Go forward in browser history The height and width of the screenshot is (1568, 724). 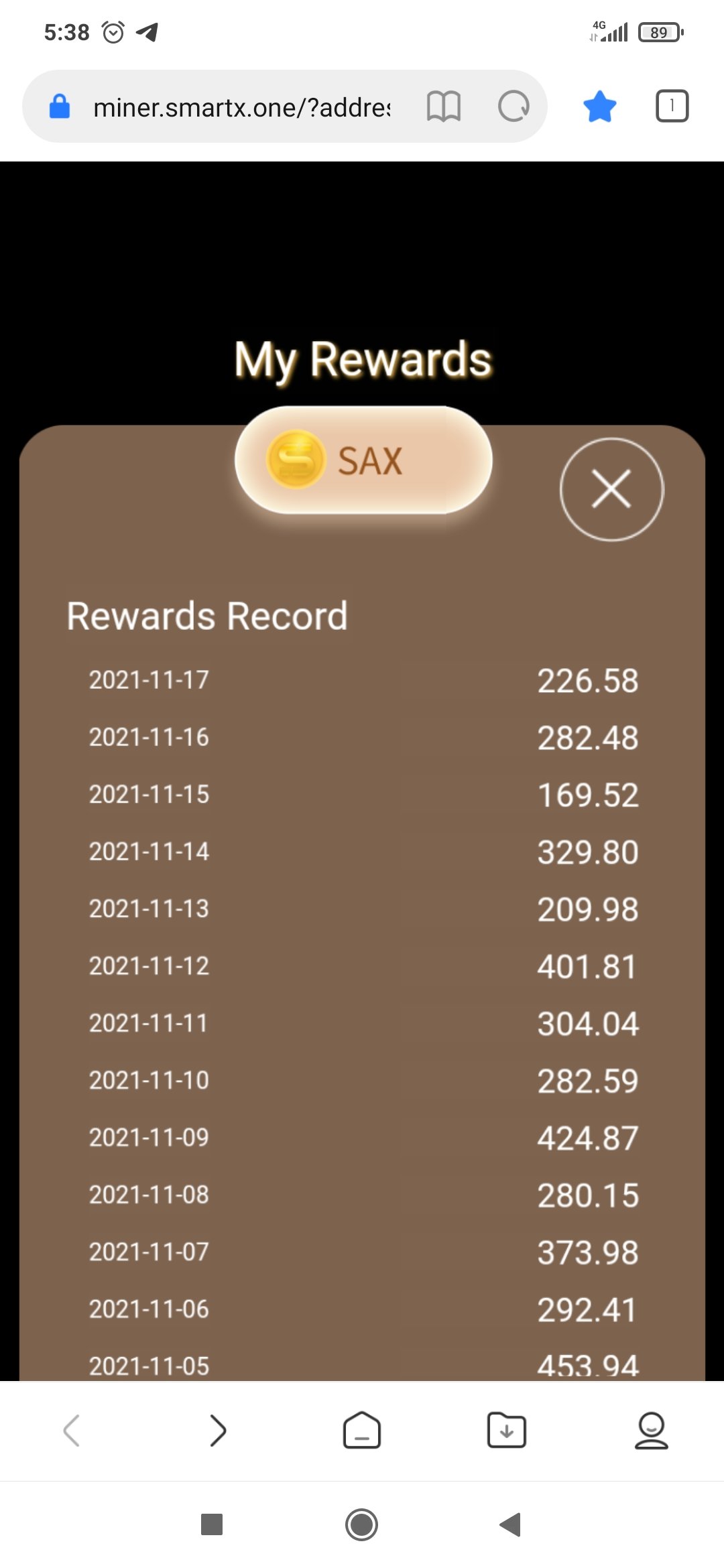(217, 1431)
